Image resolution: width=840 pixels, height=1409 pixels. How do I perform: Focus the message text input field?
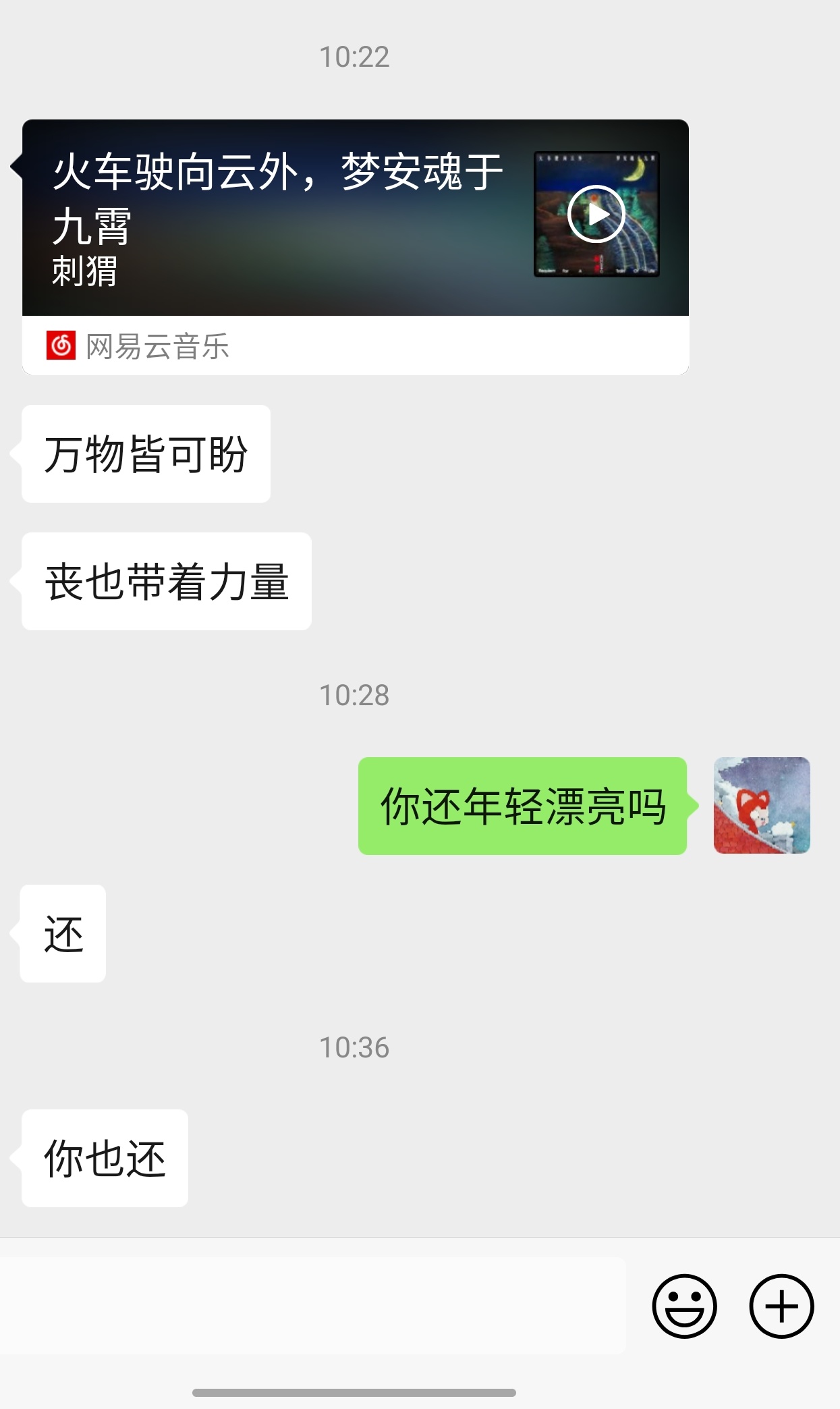click(x=313, y=1305)
